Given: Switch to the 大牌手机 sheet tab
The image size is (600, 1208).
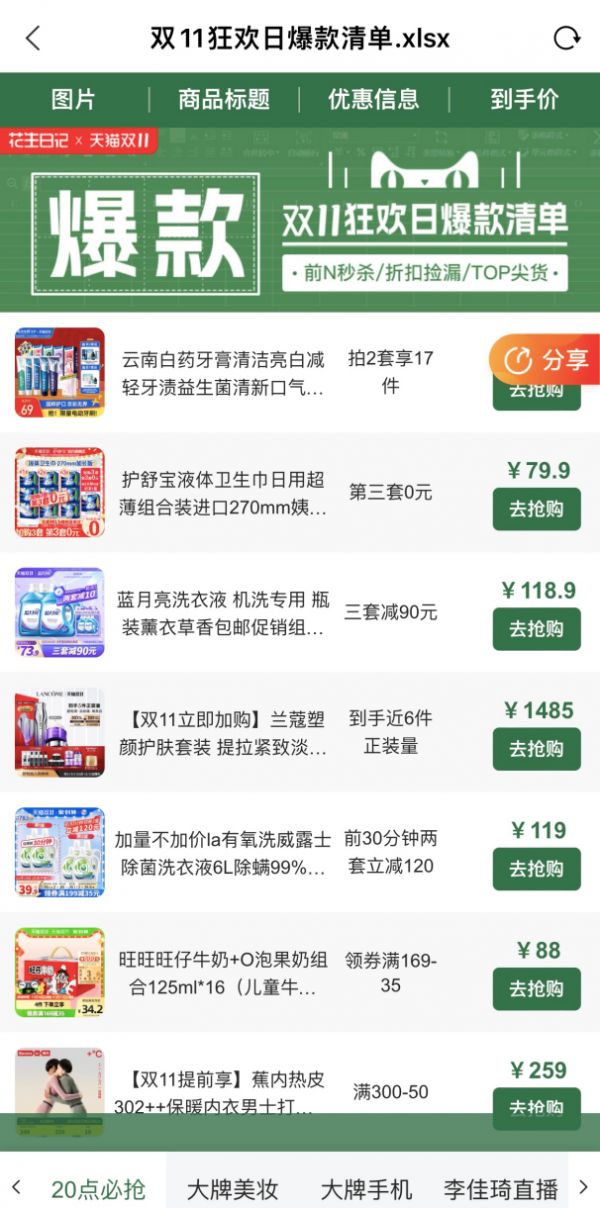Looking at the screenshot, I should coord(366,1189).
